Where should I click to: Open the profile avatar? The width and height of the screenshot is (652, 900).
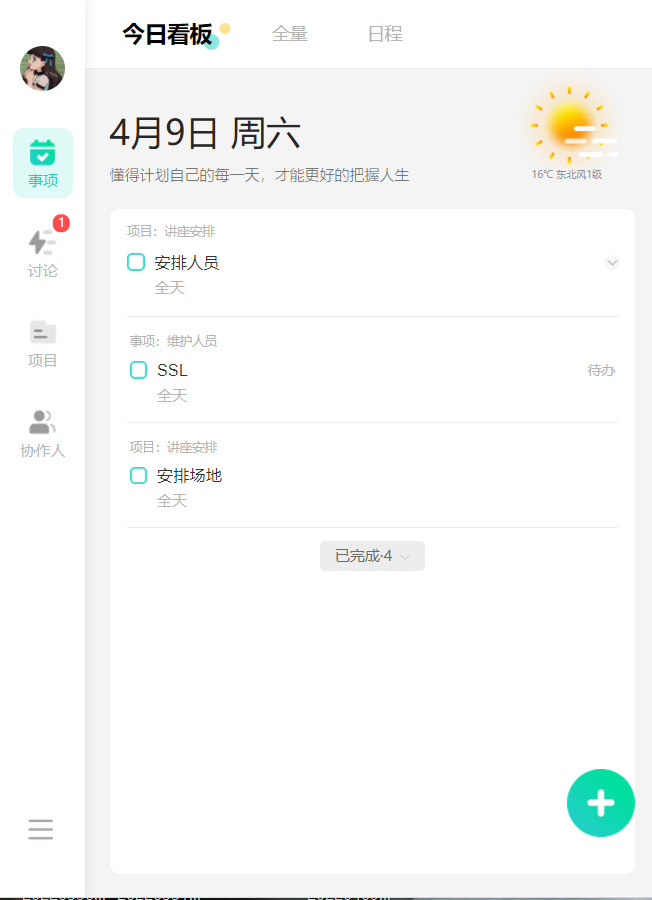(x=42, y=68)
